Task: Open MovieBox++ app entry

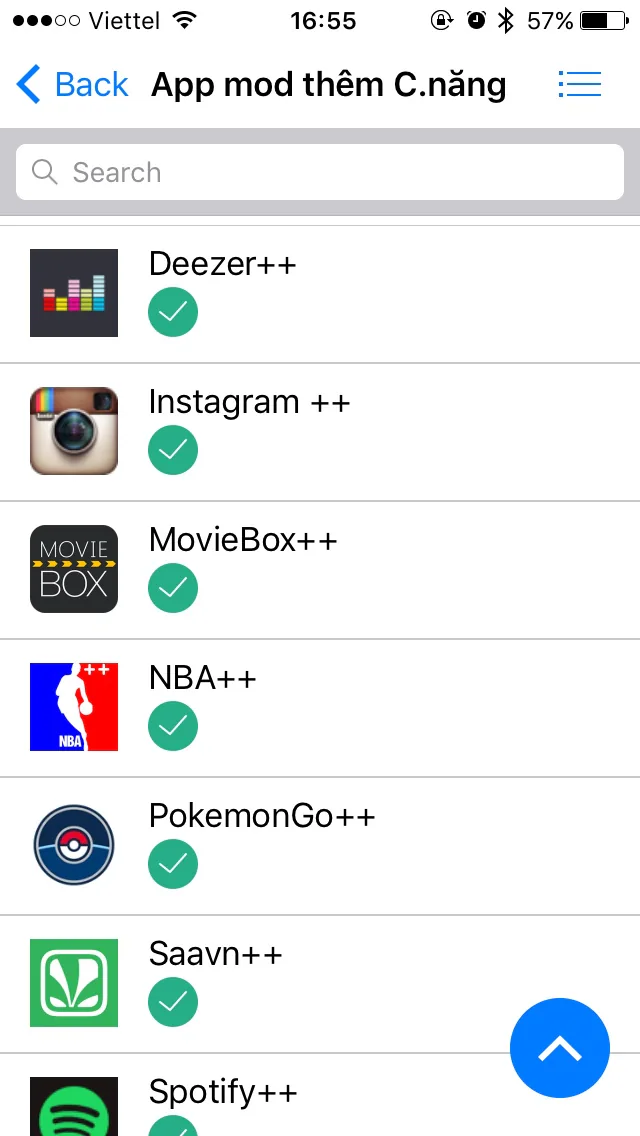Action: [320, 570]
